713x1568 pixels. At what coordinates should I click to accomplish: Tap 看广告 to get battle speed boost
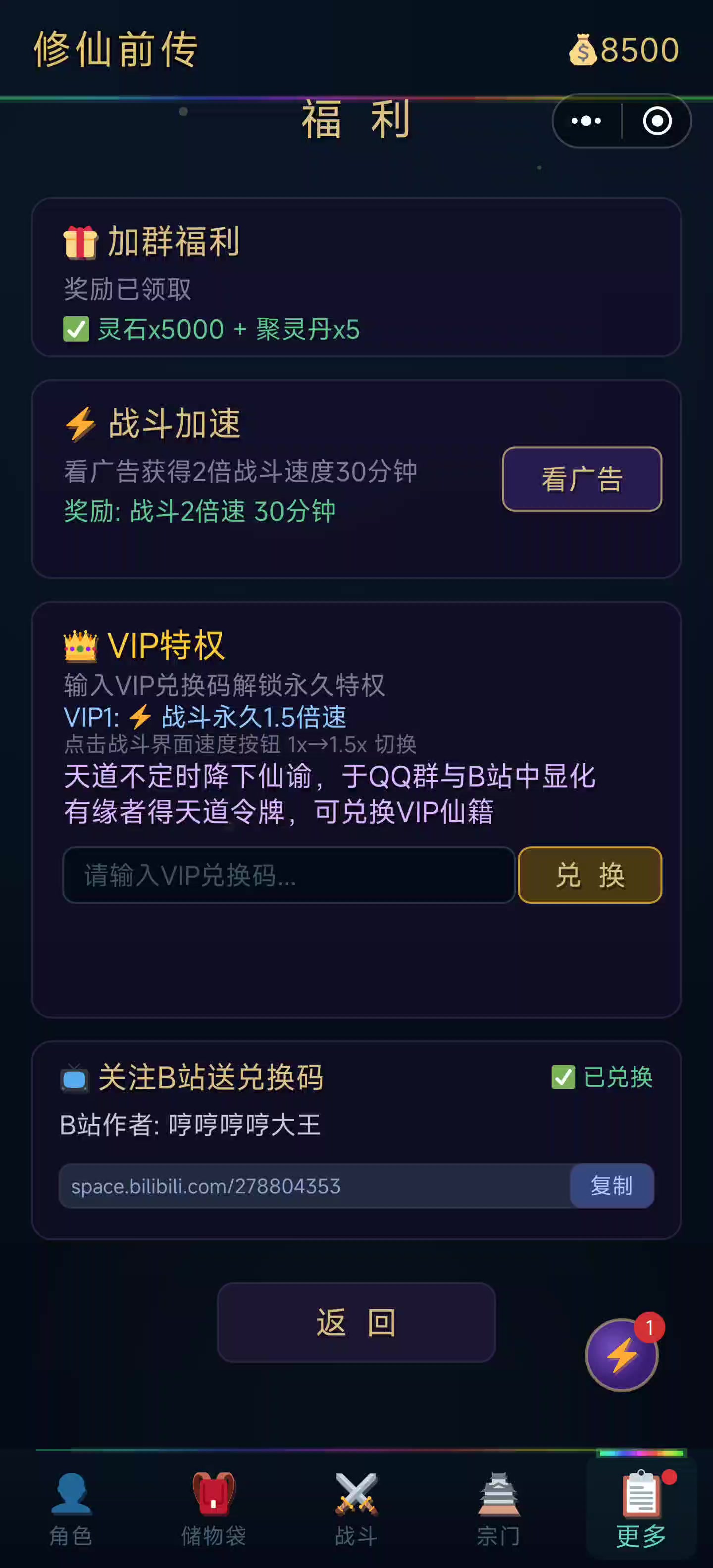coord(581,479)
